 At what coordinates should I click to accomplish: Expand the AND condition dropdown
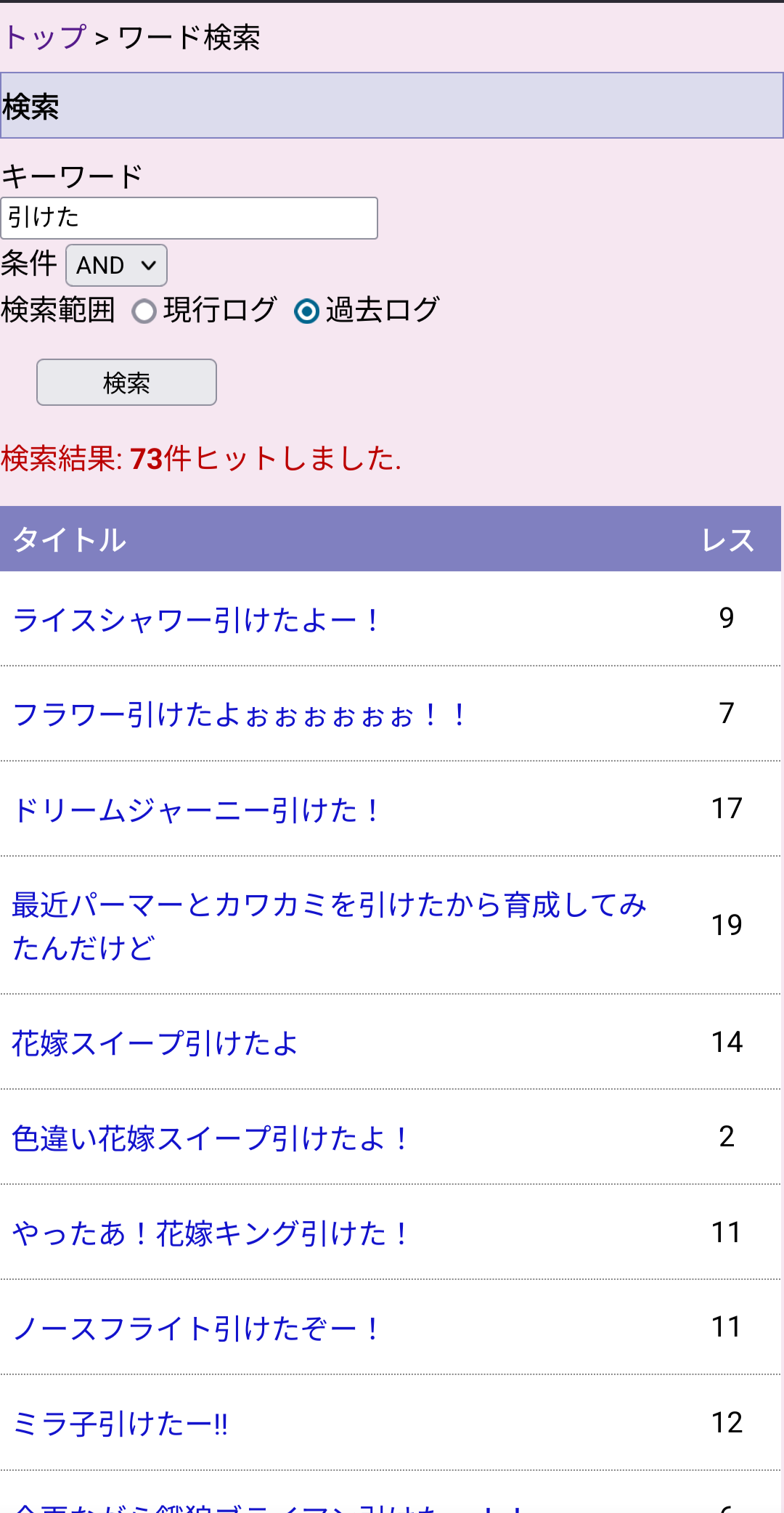pyautogui.click(x=116, y=265)
